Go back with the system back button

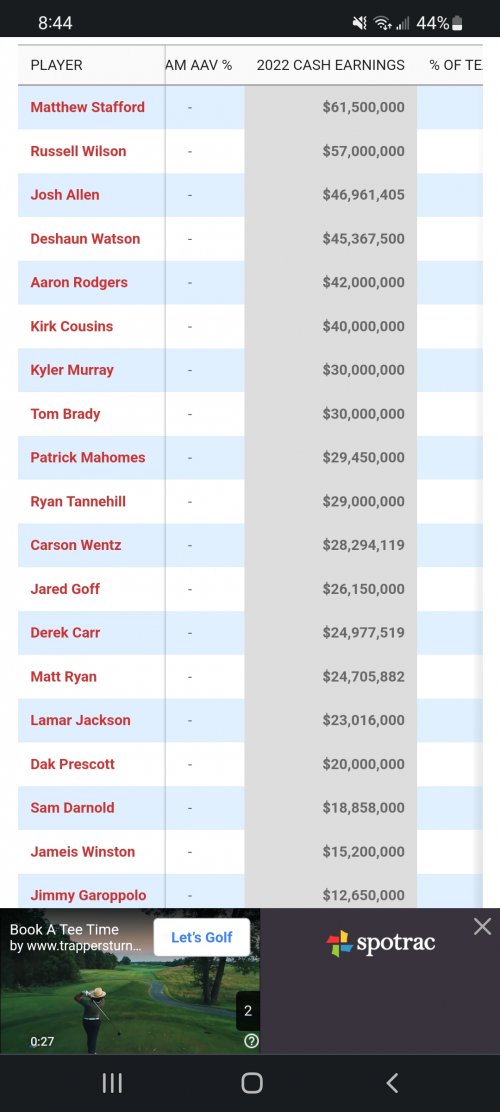(391, 1082)
